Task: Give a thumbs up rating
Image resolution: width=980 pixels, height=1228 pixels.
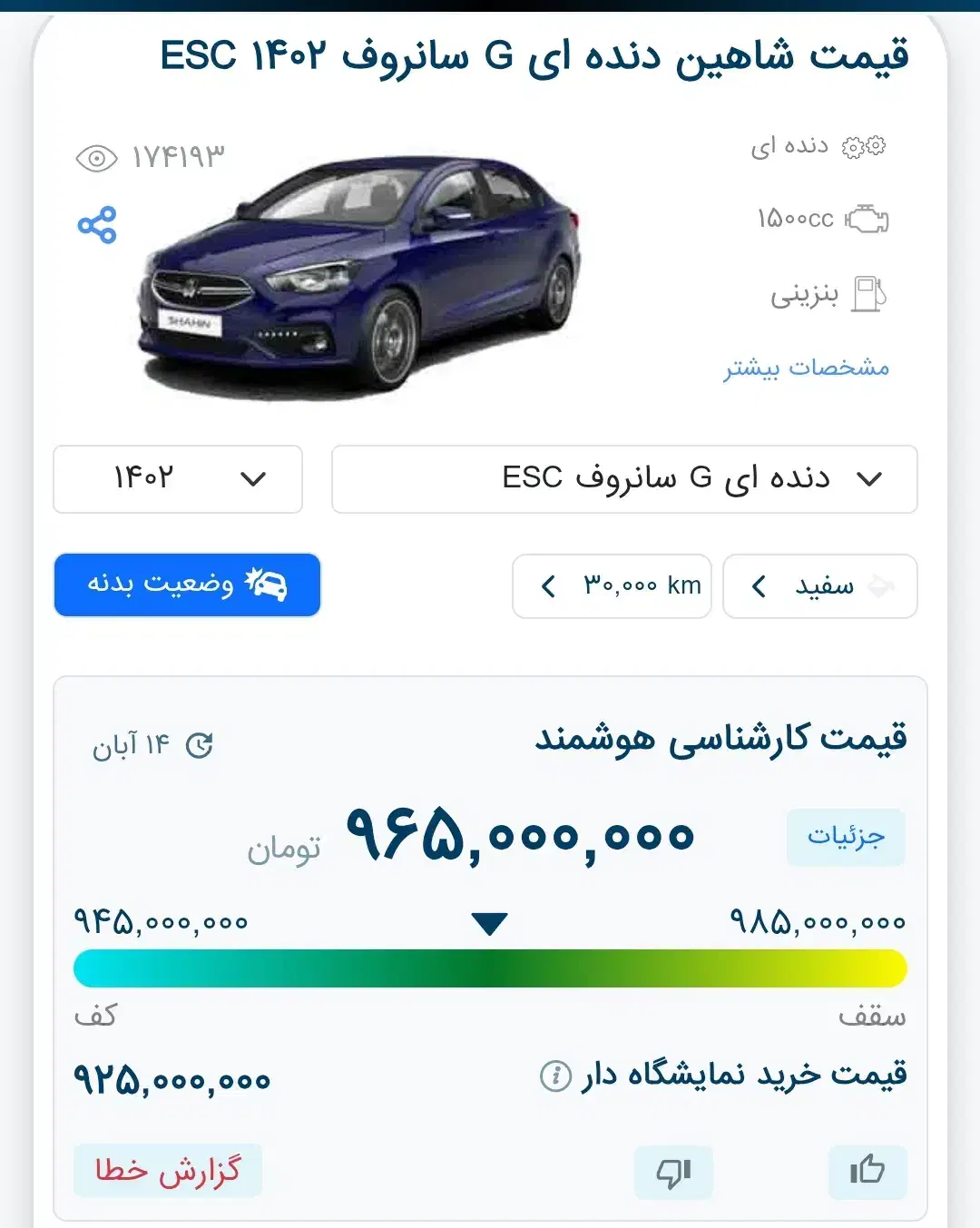Action: pos(869,1172)
